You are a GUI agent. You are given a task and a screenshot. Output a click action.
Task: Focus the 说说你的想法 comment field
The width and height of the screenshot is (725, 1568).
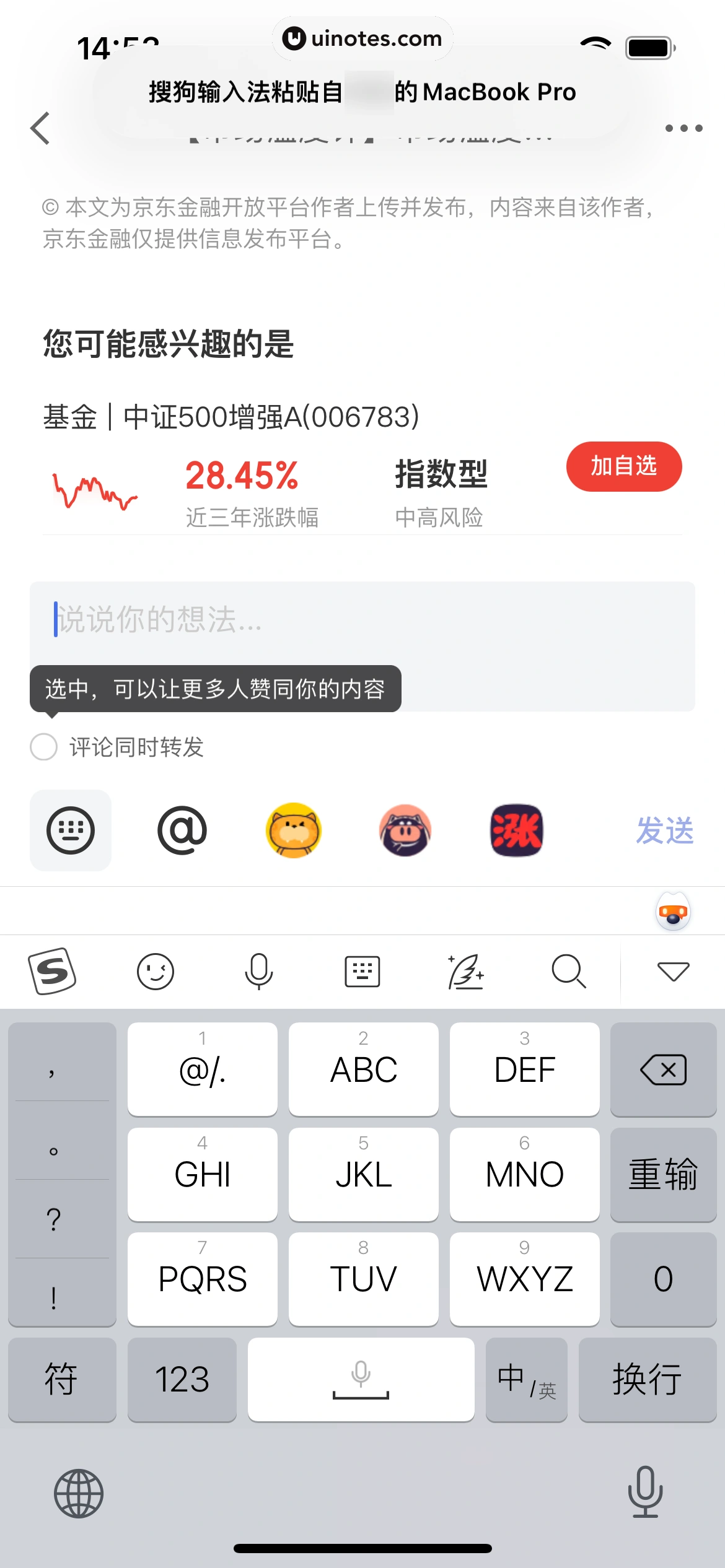click(x=362, y=620)
